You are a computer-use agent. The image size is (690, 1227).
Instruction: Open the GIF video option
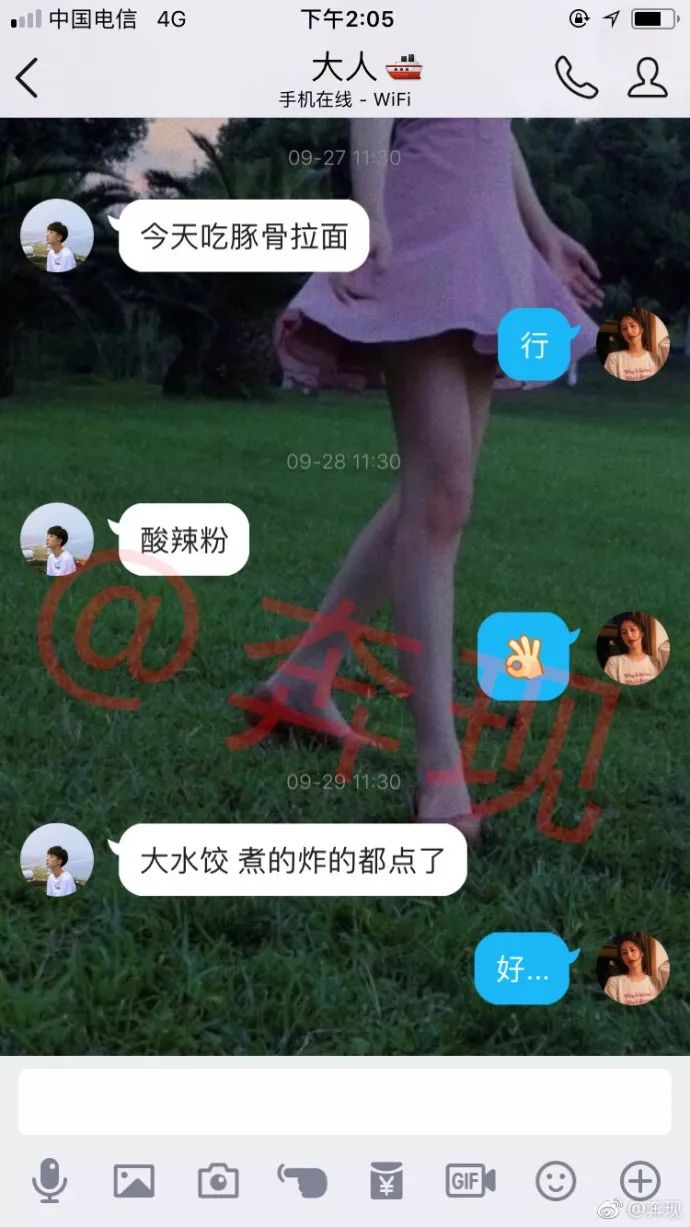pyautogui.click(x=470, y=1181)
